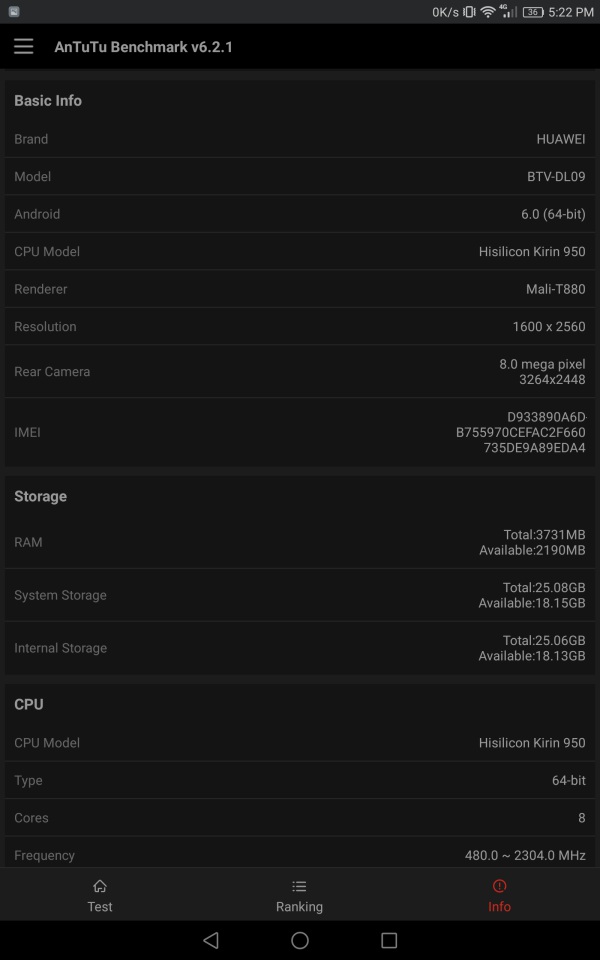Image resolution: width=600 pixels, height=960 pixels.
Task: Switch to the Ranking tab
Action: click(x=299, y=896)
